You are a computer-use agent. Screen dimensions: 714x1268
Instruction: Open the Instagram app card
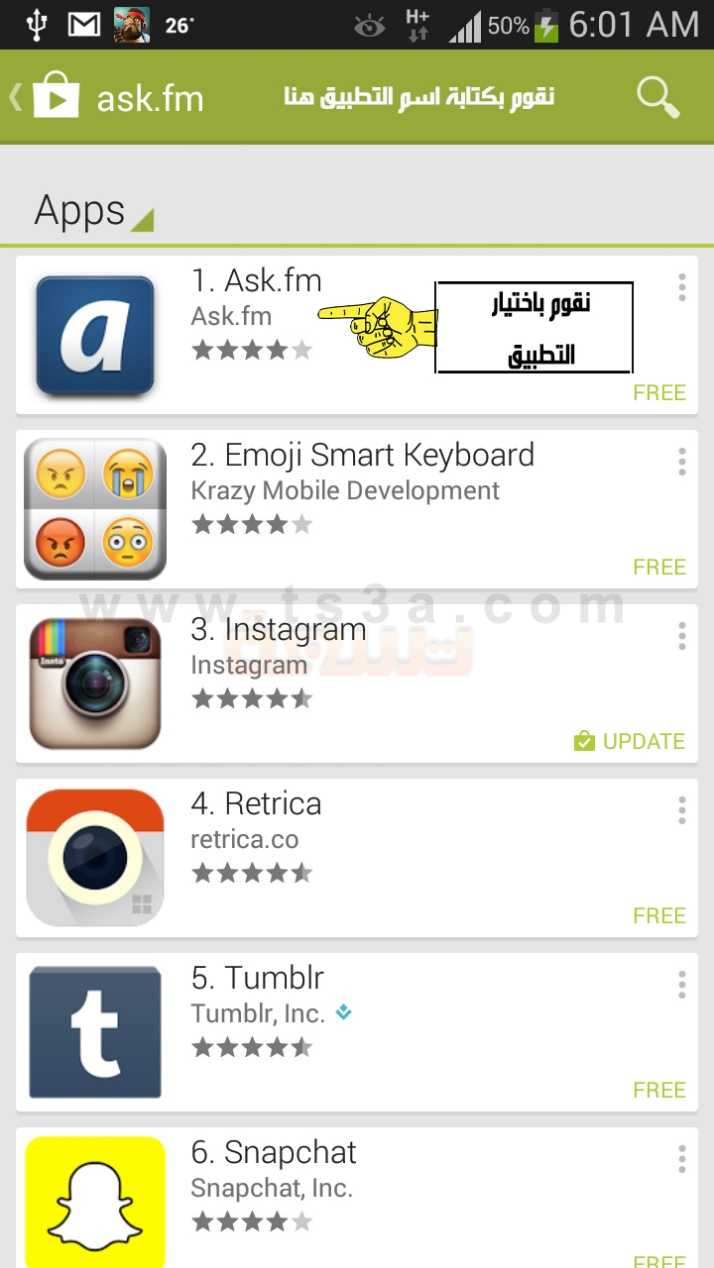point(356,683)
